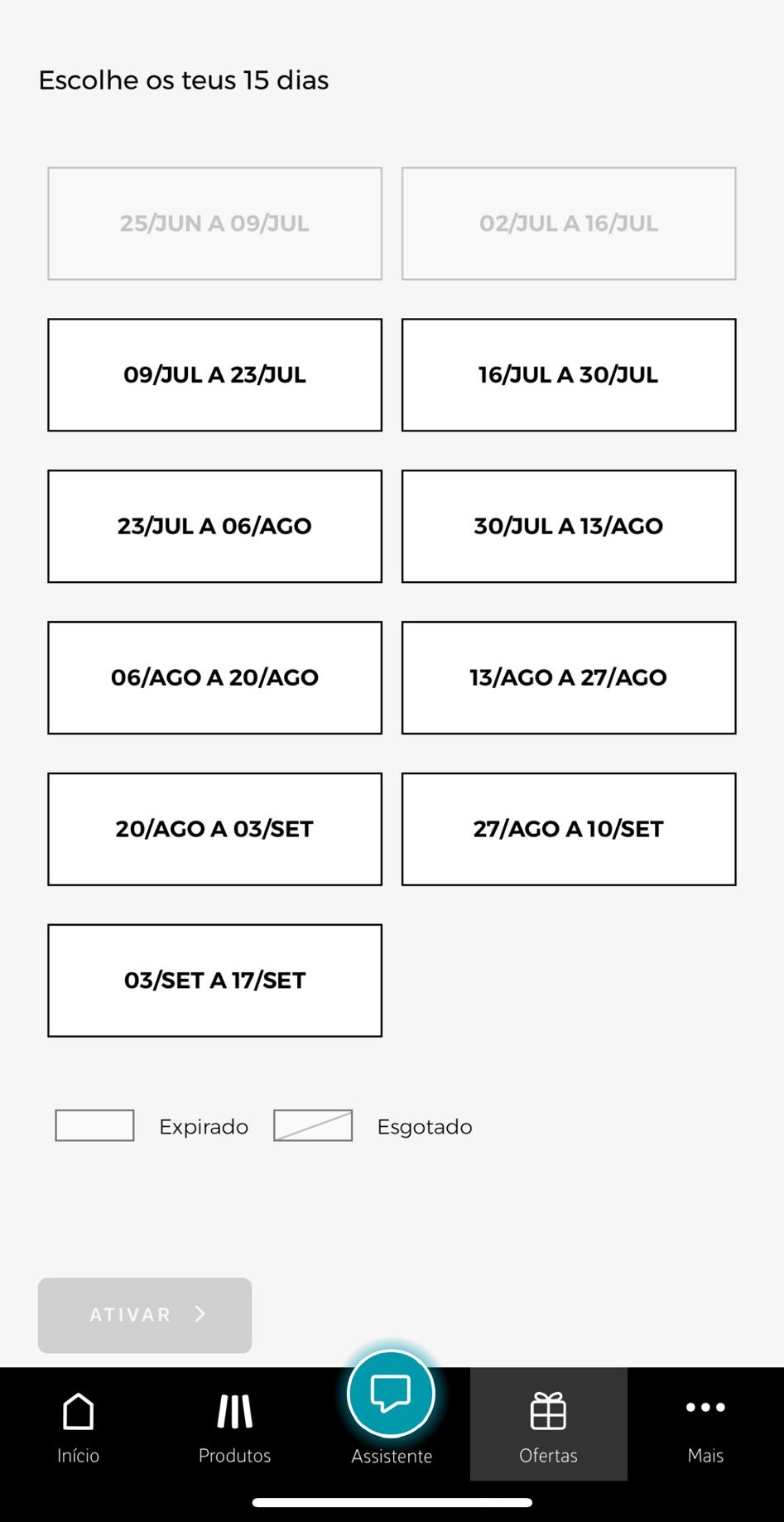Pick the 23/JUL A 06/AGO option
Screen dimensions: 784x1522
click(x=214, y=527)
